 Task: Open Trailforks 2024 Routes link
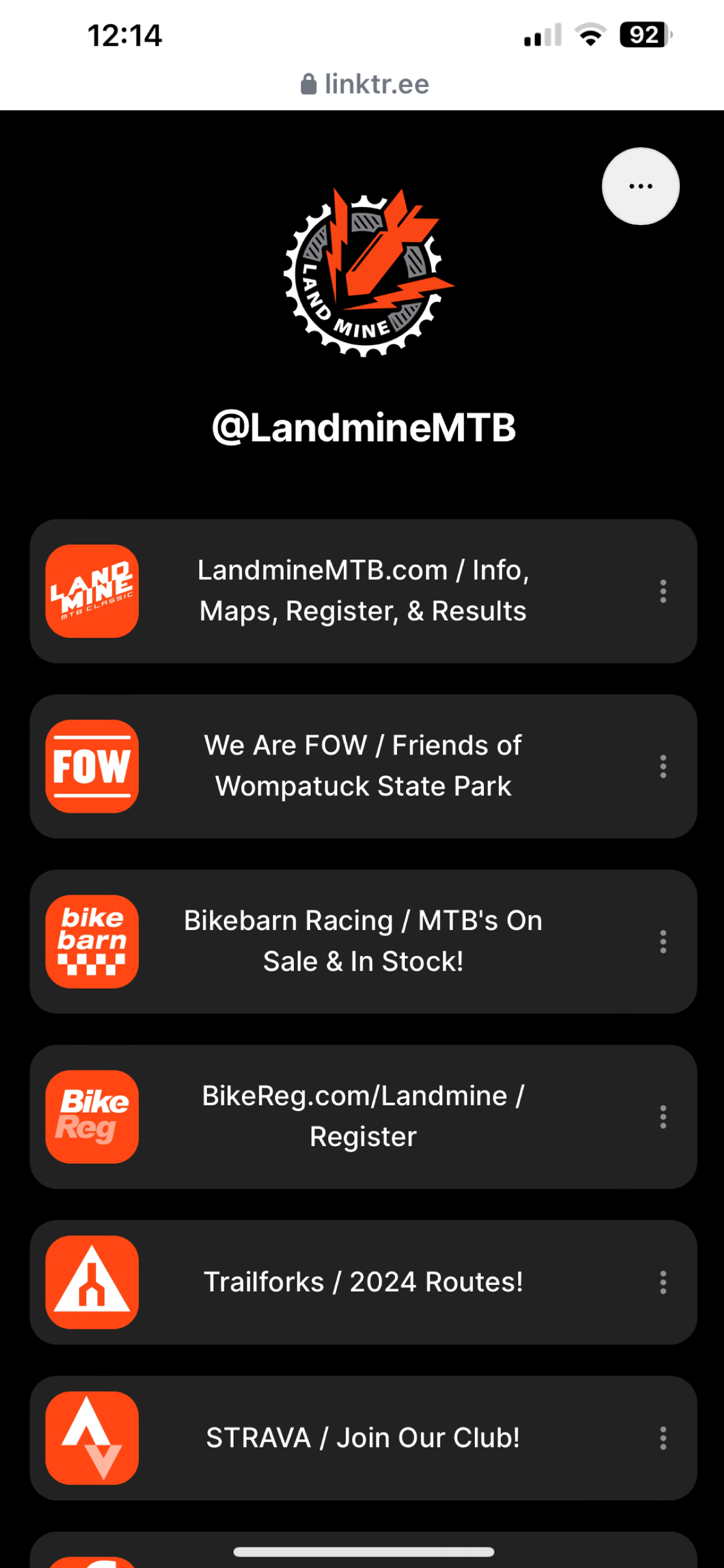tap(363, 1282)
